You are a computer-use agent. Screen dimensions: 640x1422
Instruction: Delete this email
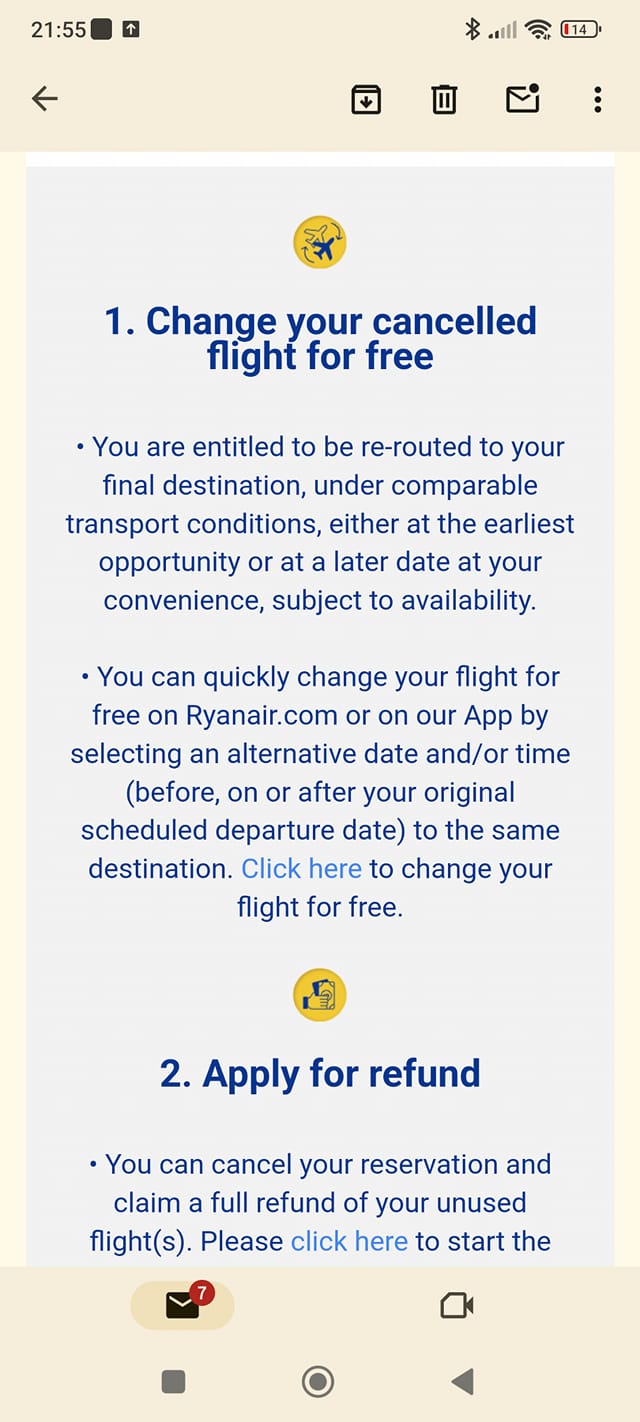pos(444,98)
